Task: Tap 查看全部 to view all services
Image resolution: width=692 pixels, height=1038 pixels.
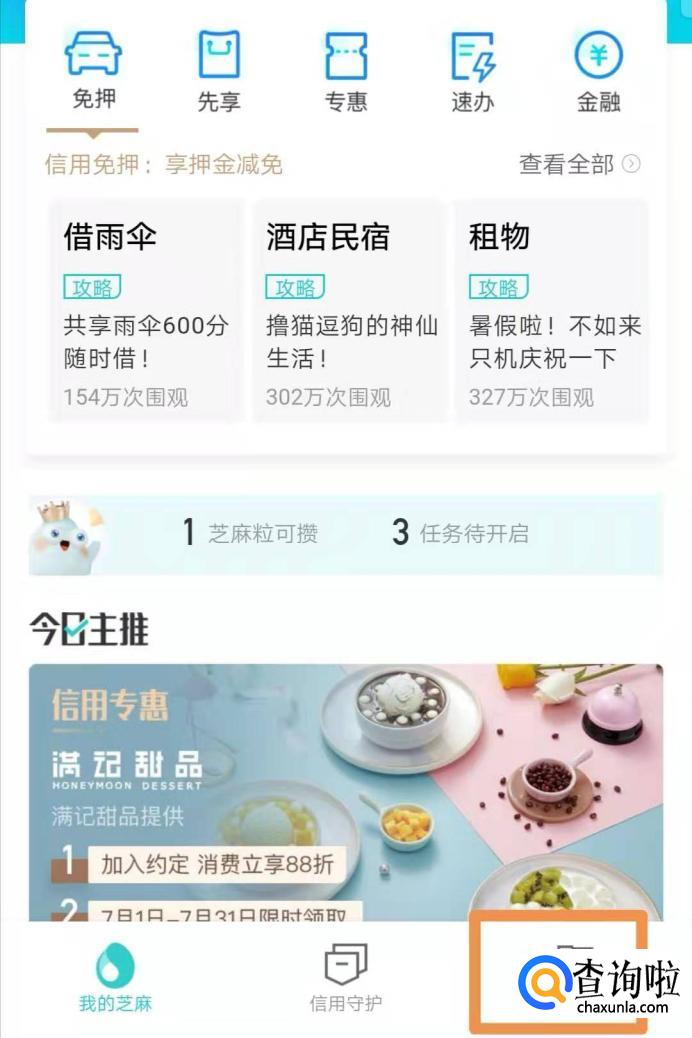Action: click(x=579, y=164)
